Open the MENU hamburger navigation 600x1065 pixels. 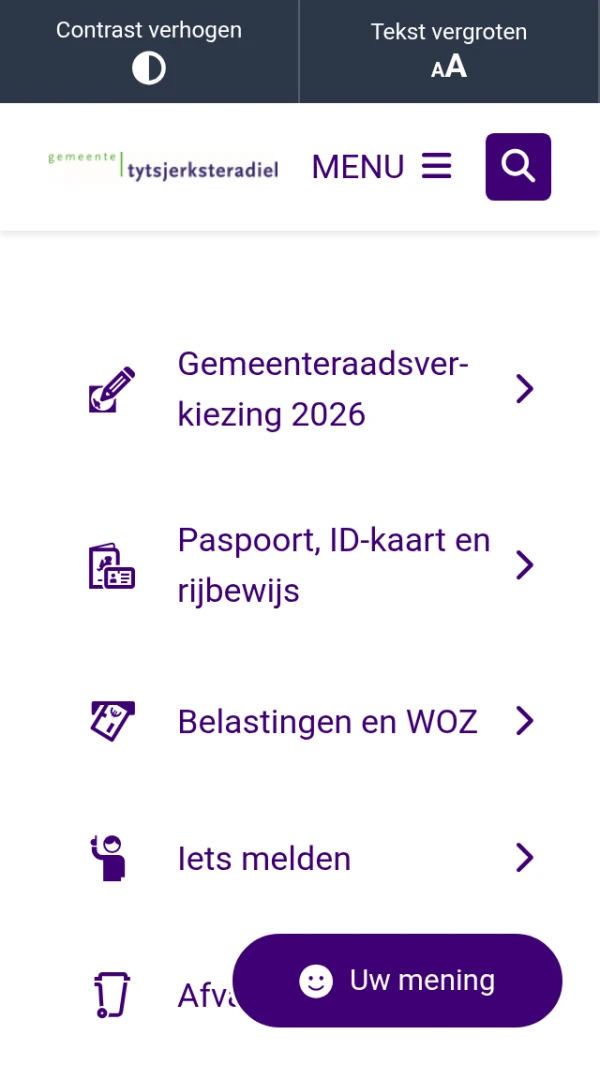382,166
